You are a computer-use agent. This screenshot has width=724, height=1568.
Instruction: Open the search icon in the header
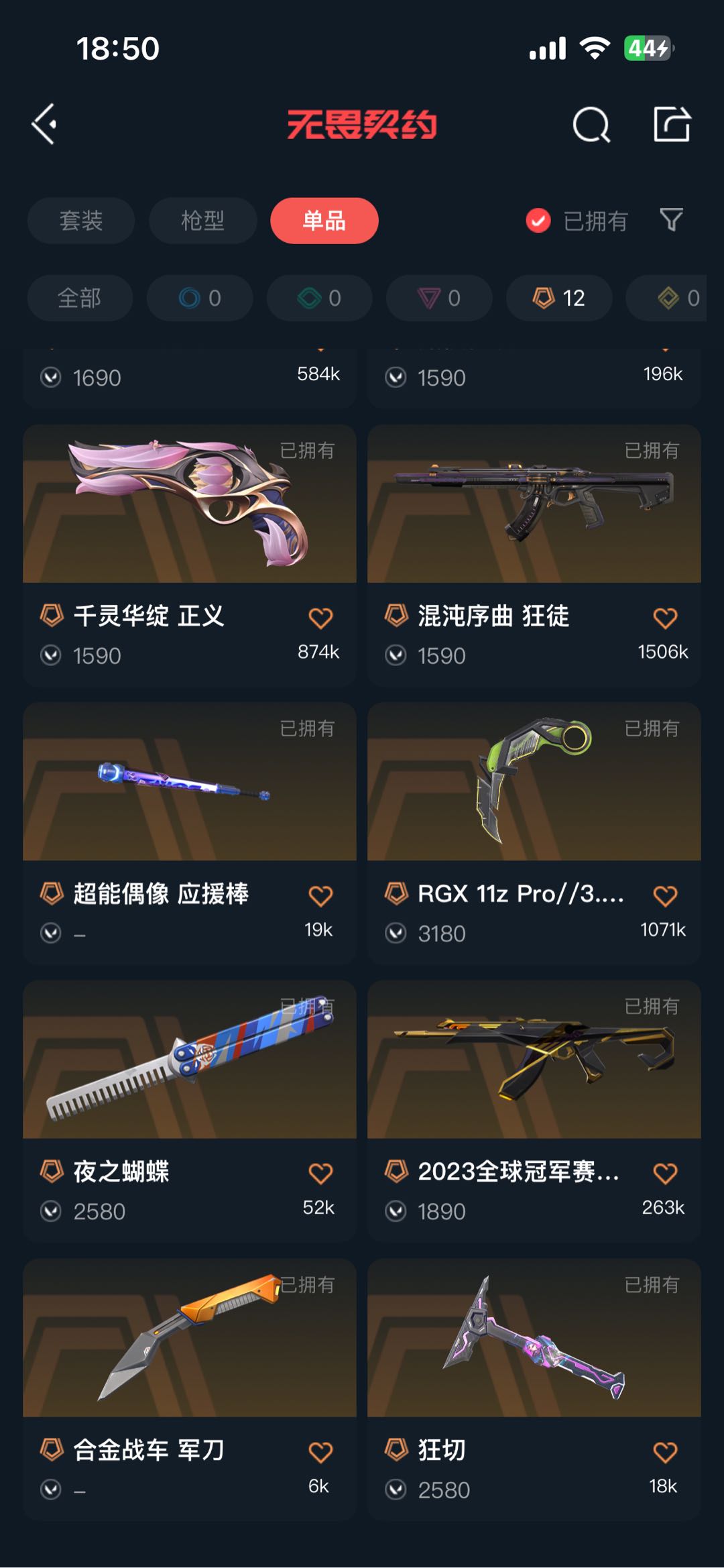click(591, 124)
